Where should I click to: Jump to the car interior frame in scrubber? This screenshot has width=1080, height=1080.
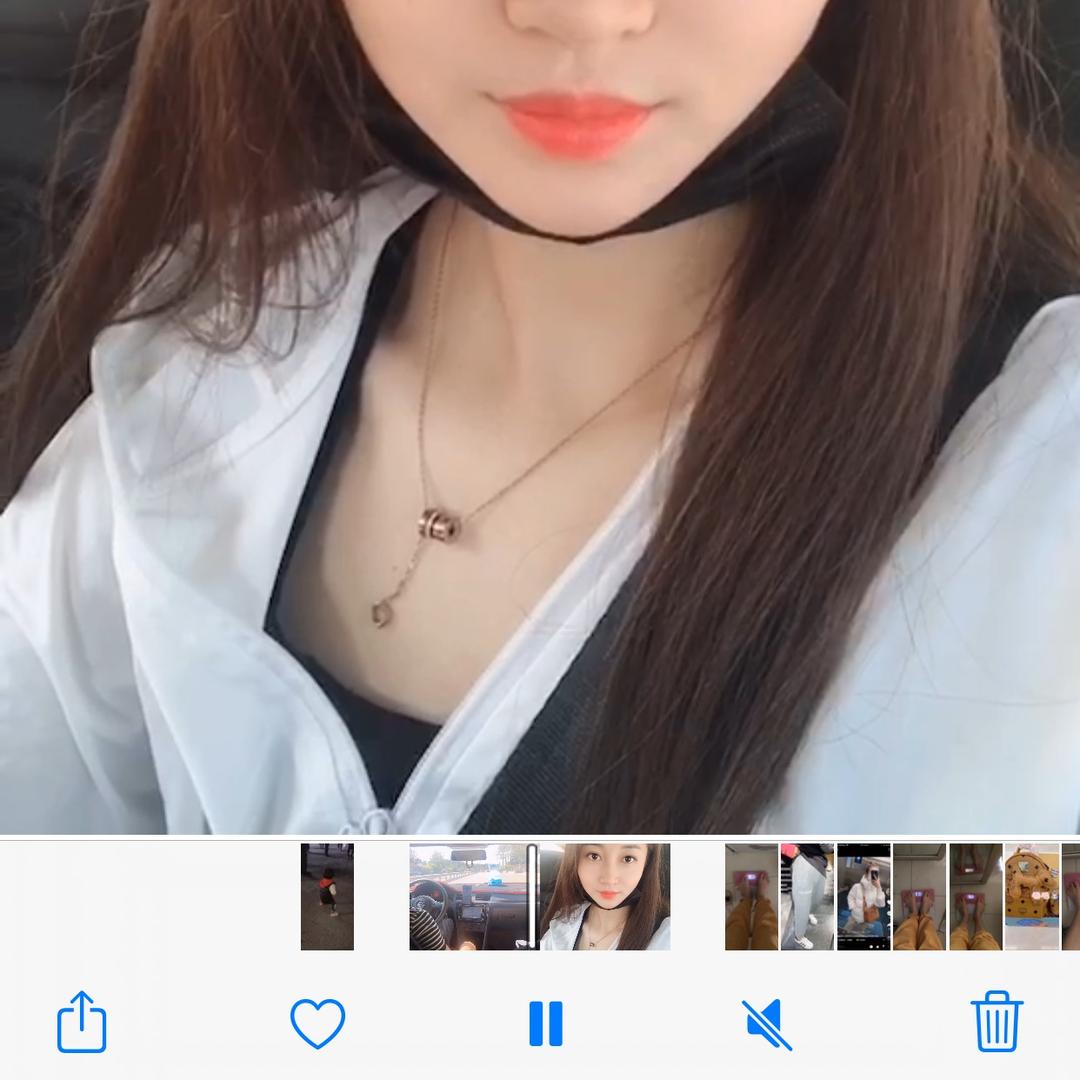pyautogui.click(x=468, y=896)
